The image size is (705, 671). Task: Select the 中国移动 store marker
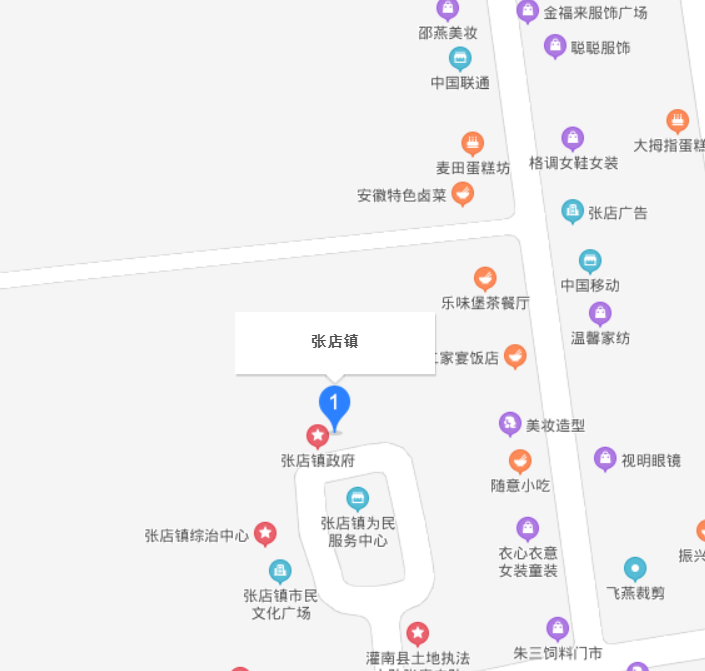(590, 261)
